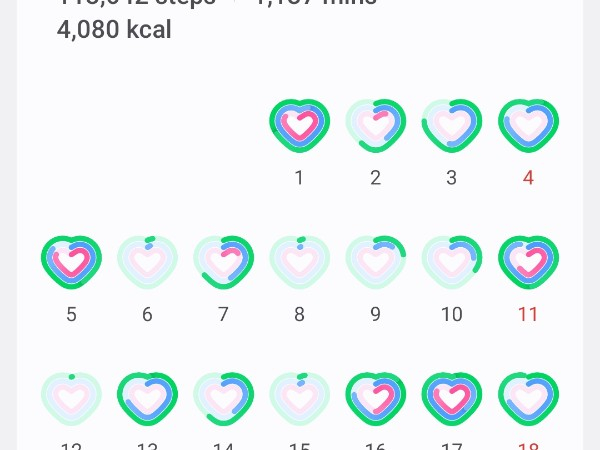Select day 8 activity heart

pos(299,262)
